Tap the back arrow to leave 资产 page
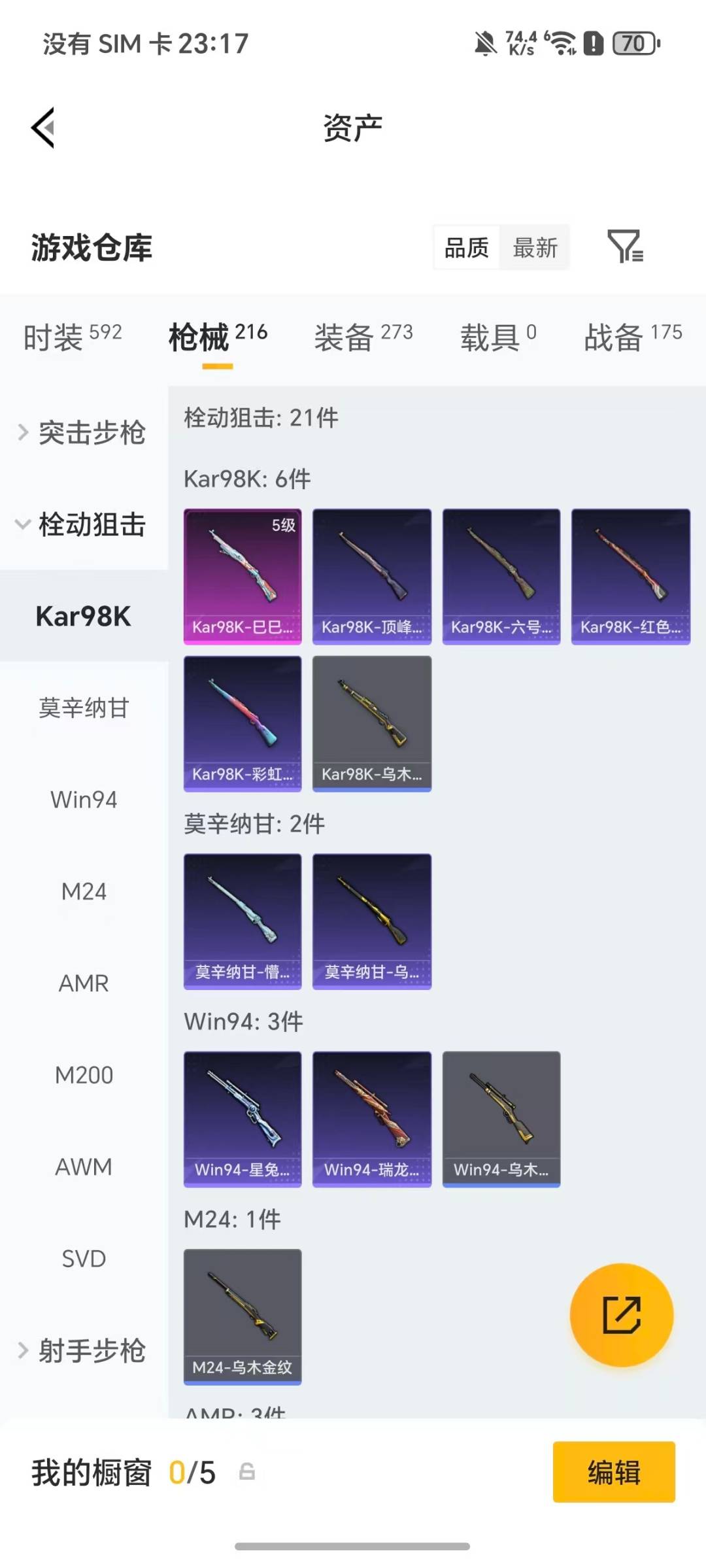This screenshot has width=706, height=1568. click(x=43, y=127)
